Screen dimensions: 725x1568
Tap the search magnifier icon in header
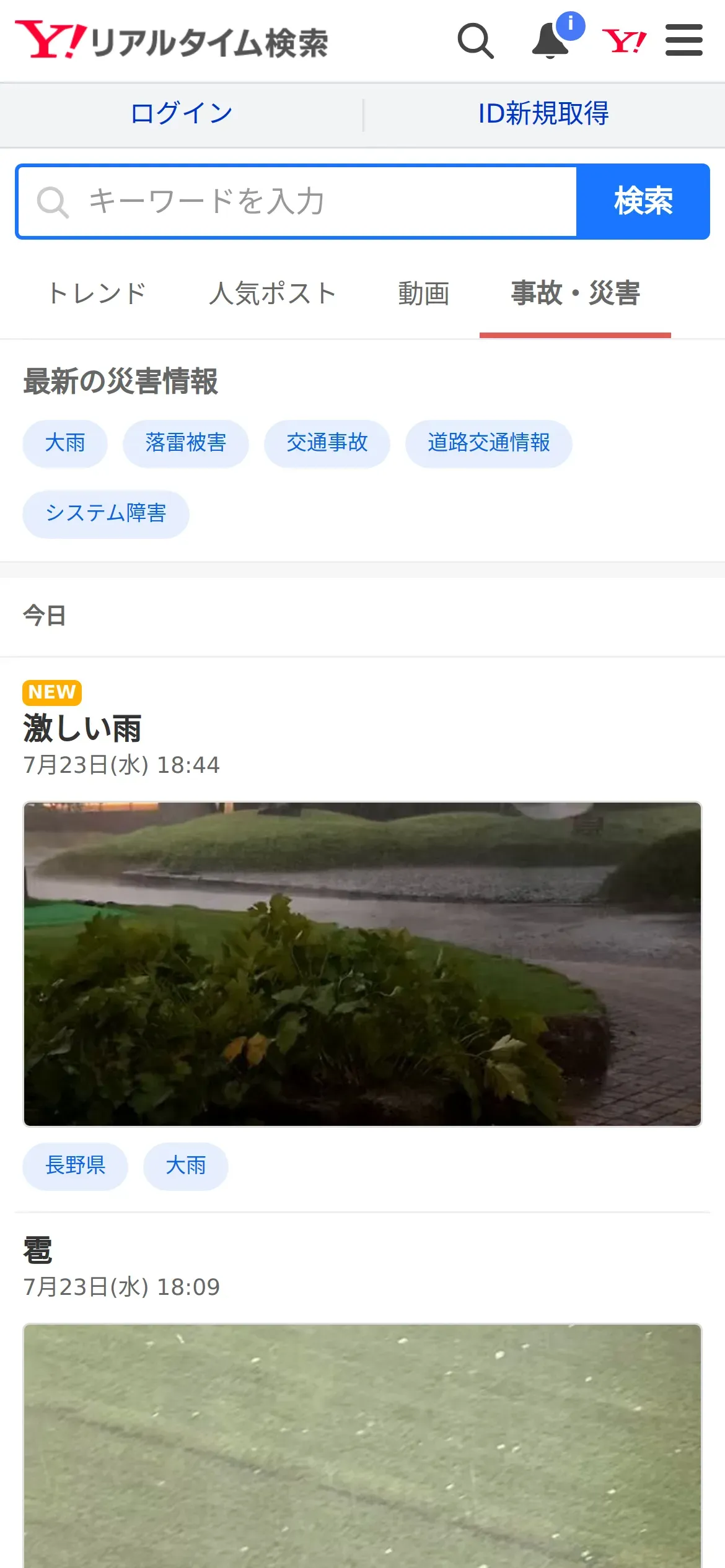(x=475, y=41)
